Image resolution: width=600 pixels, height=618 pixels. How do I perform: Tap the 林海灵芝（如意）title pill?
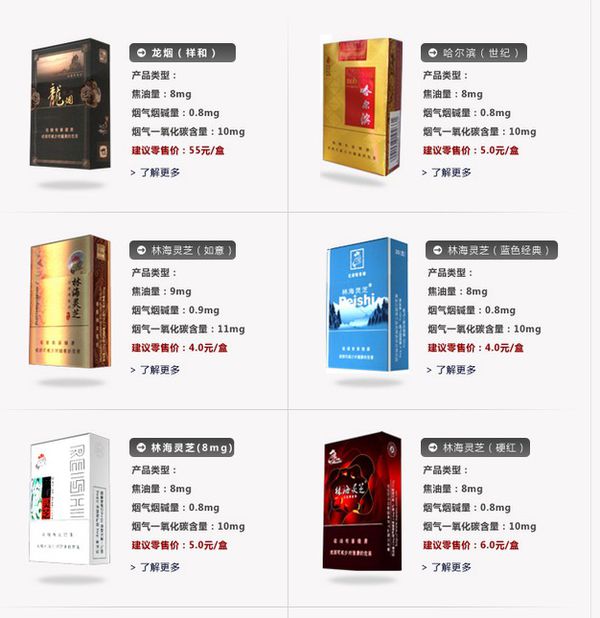(185, 249)
